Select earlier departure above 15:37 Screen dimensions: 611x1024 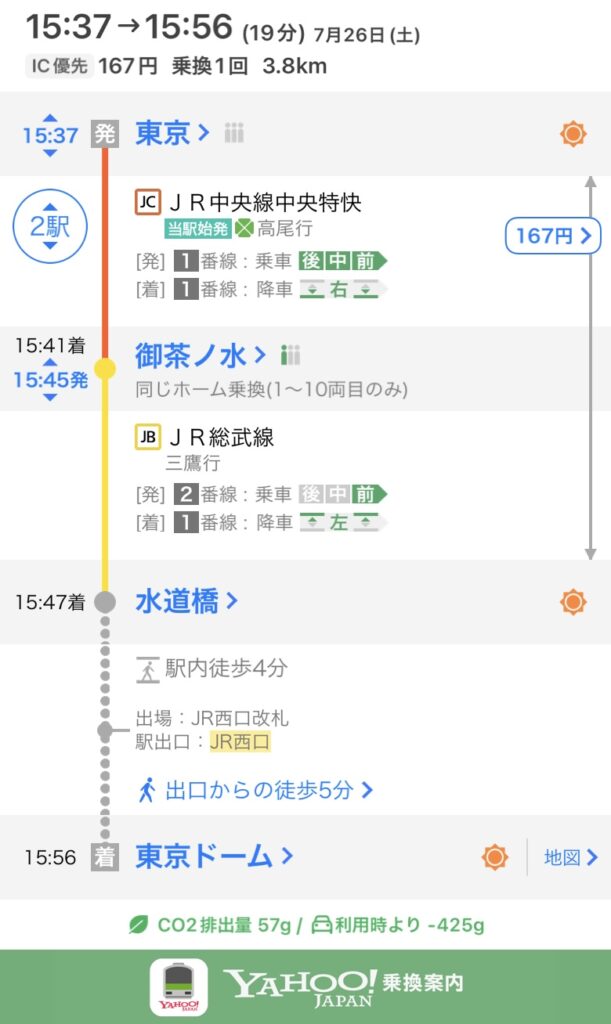50,115
